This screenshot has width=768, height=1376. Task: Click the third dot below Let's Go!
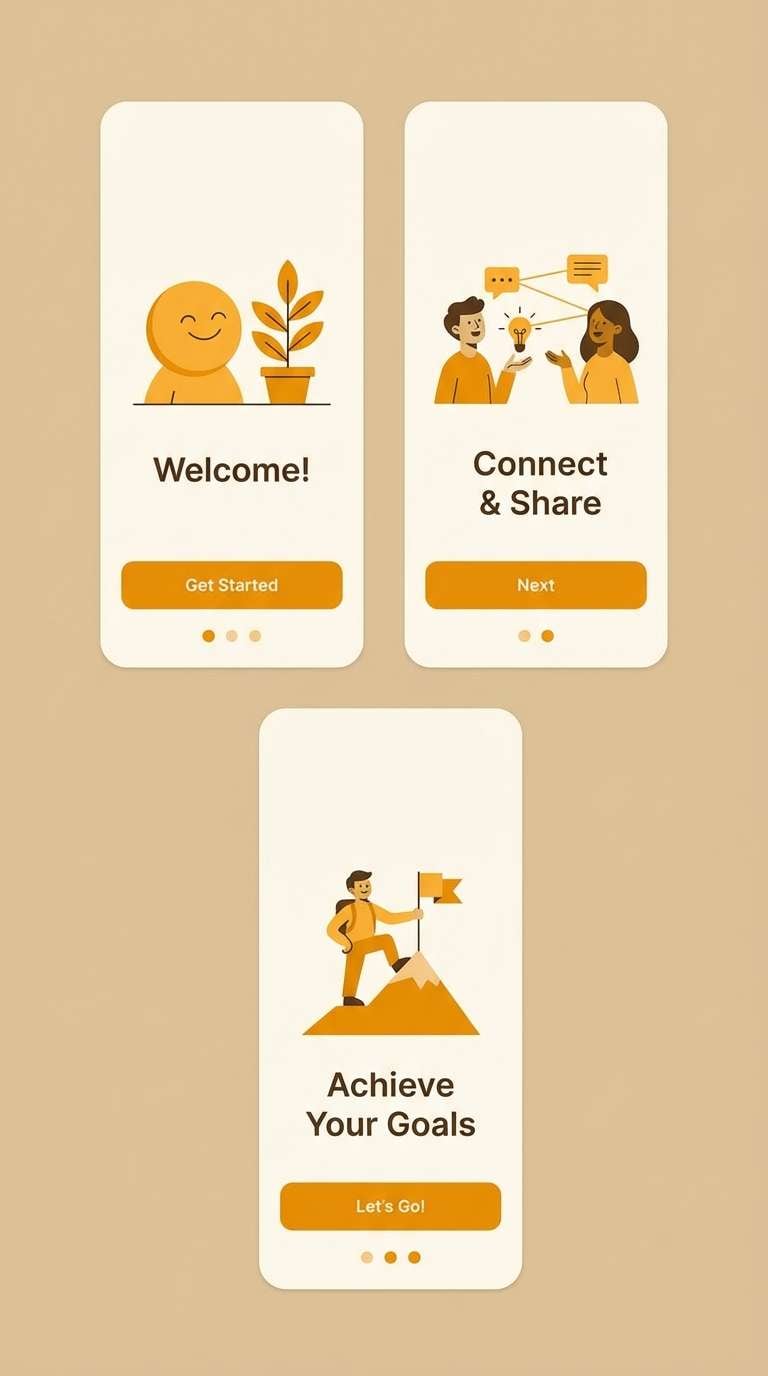click(x=413, y=1257)
